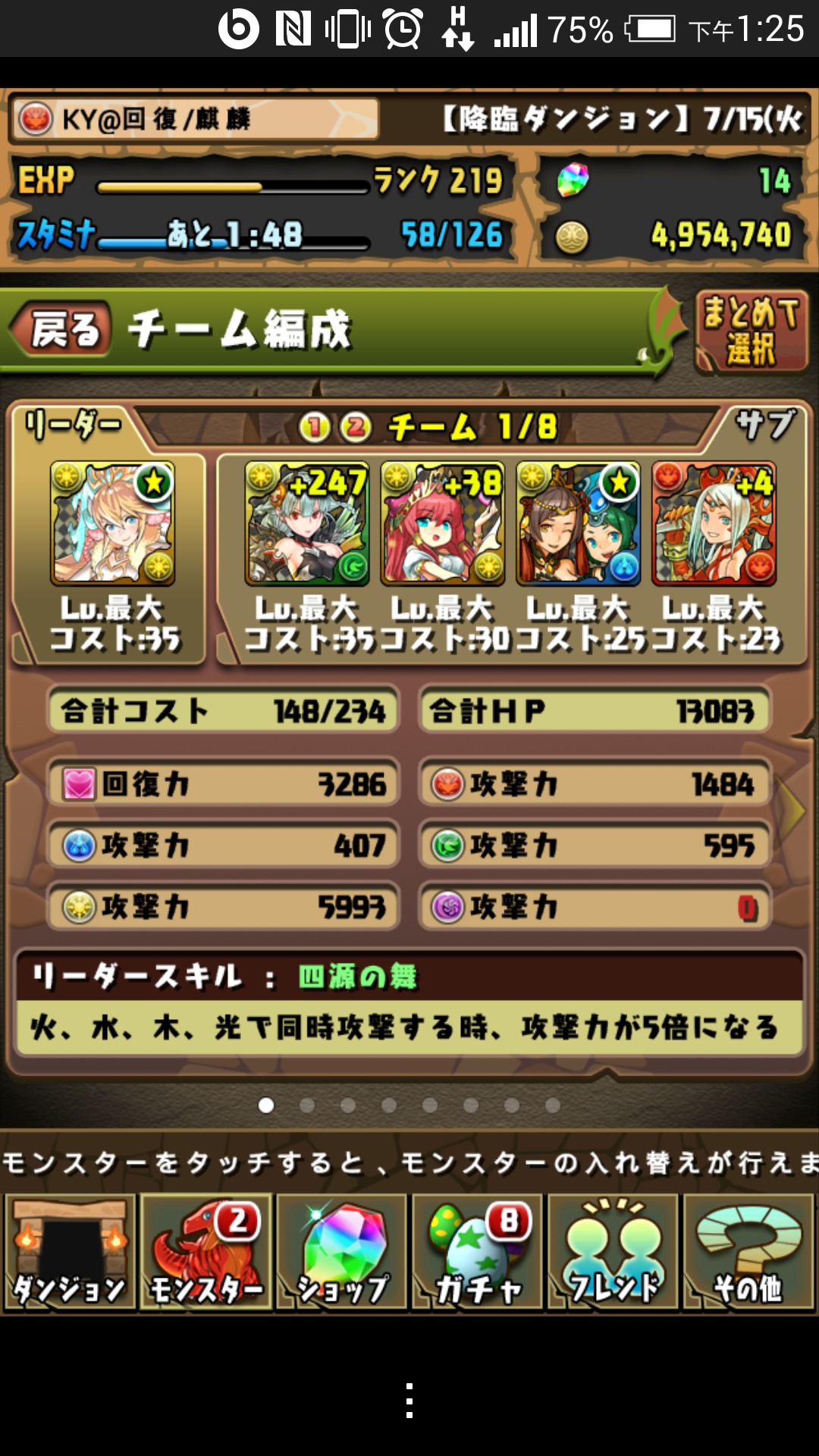The width and height of the screenshot is (819, 1456).
Task: Open the ガチャ tab
Action: pyautogui.click(x=477, y=1252)
